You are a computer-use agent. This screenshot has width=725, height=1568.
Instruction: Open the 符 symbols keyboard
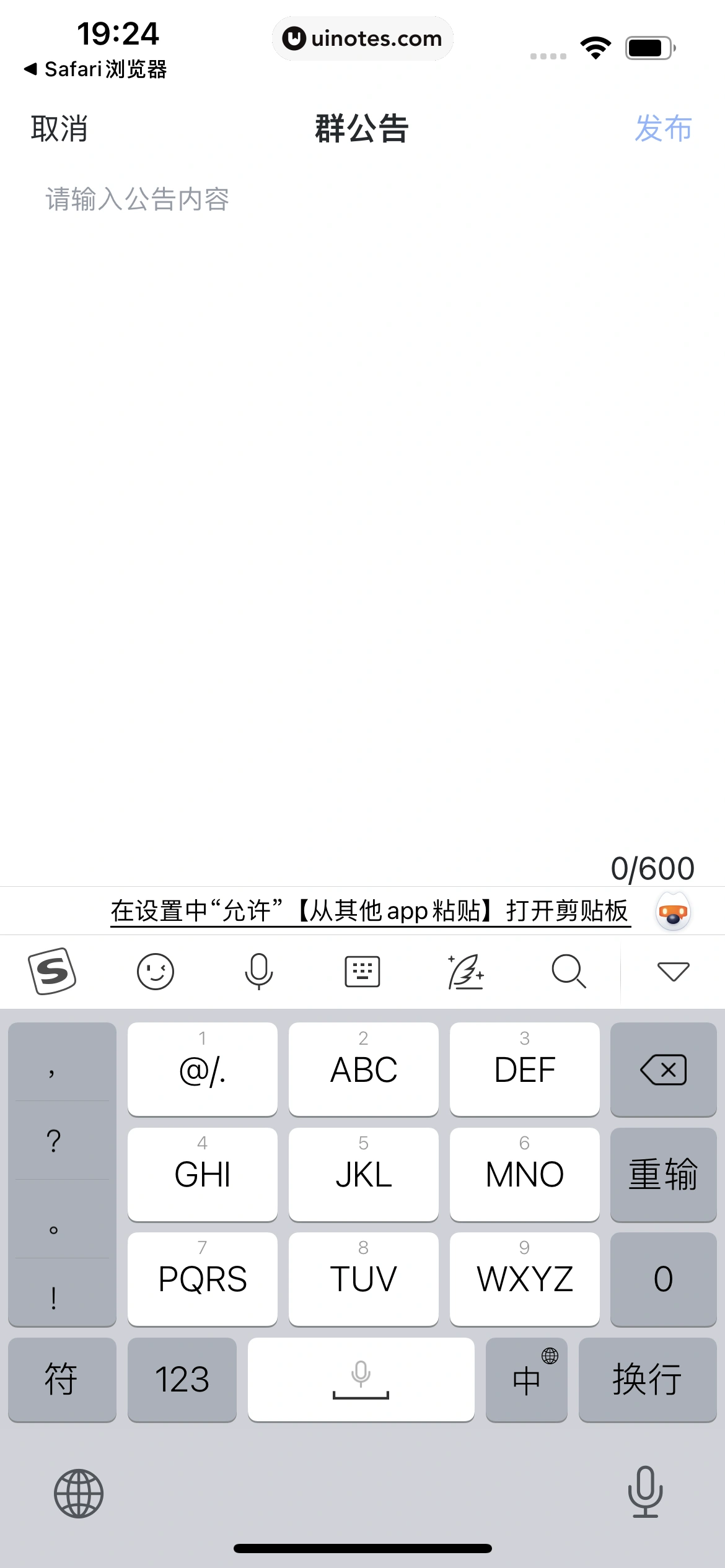pyautogui.click(x=61, y=1379)
